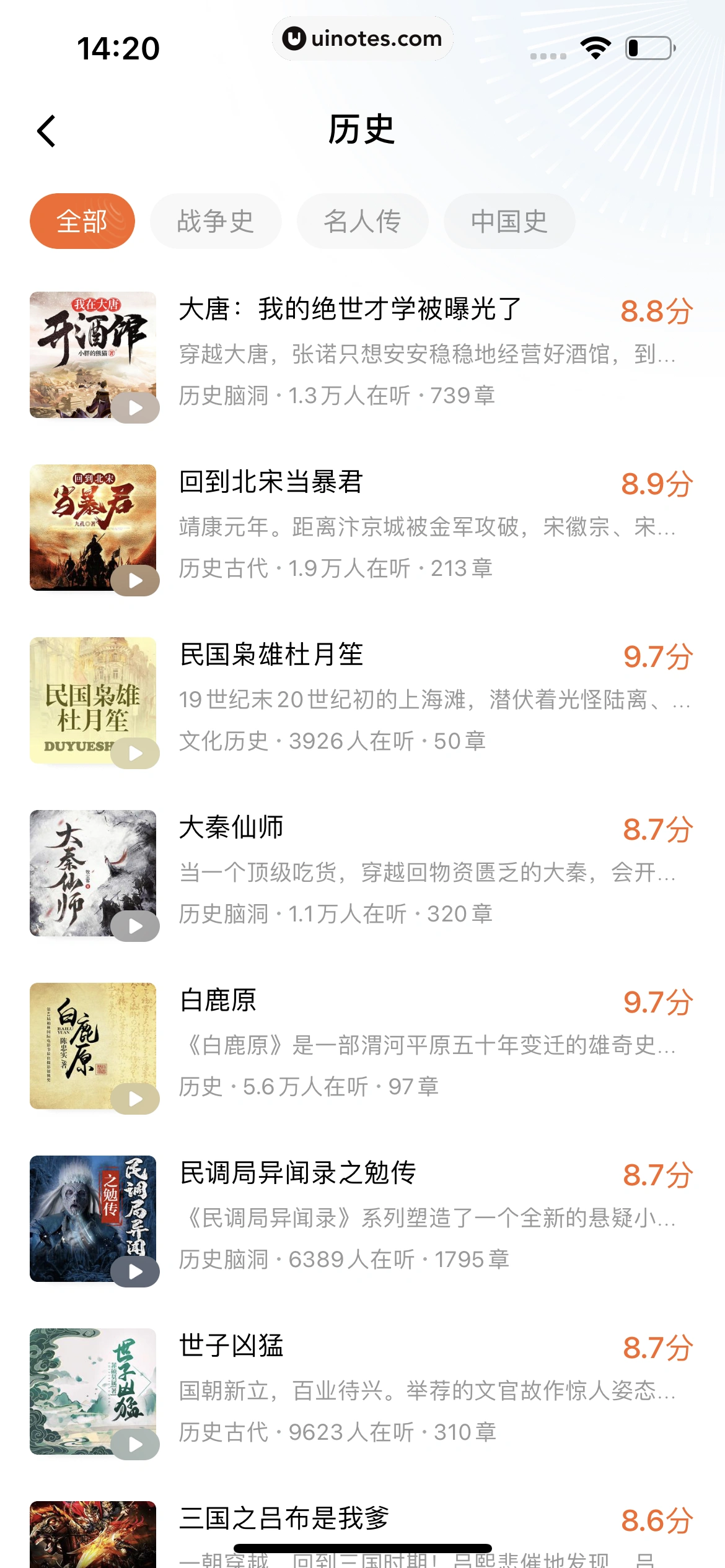Image resolution: width=725 pixels, height=1568 pixels.
Task: Go back from the 历史 page
Action: 47,131
